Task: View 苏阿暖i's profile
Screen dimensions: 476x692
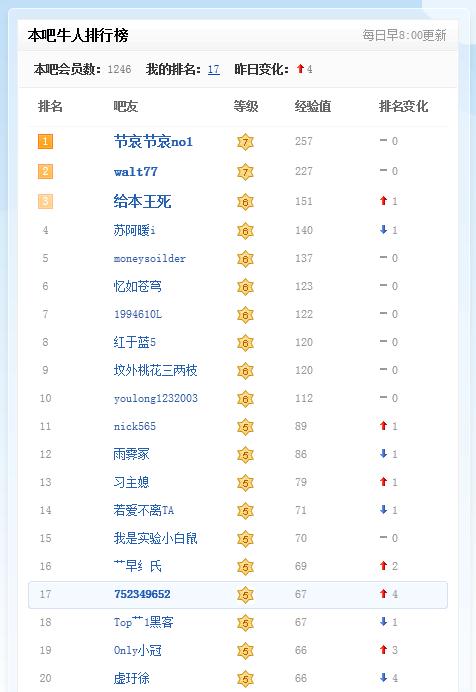Action: [134, 230]
